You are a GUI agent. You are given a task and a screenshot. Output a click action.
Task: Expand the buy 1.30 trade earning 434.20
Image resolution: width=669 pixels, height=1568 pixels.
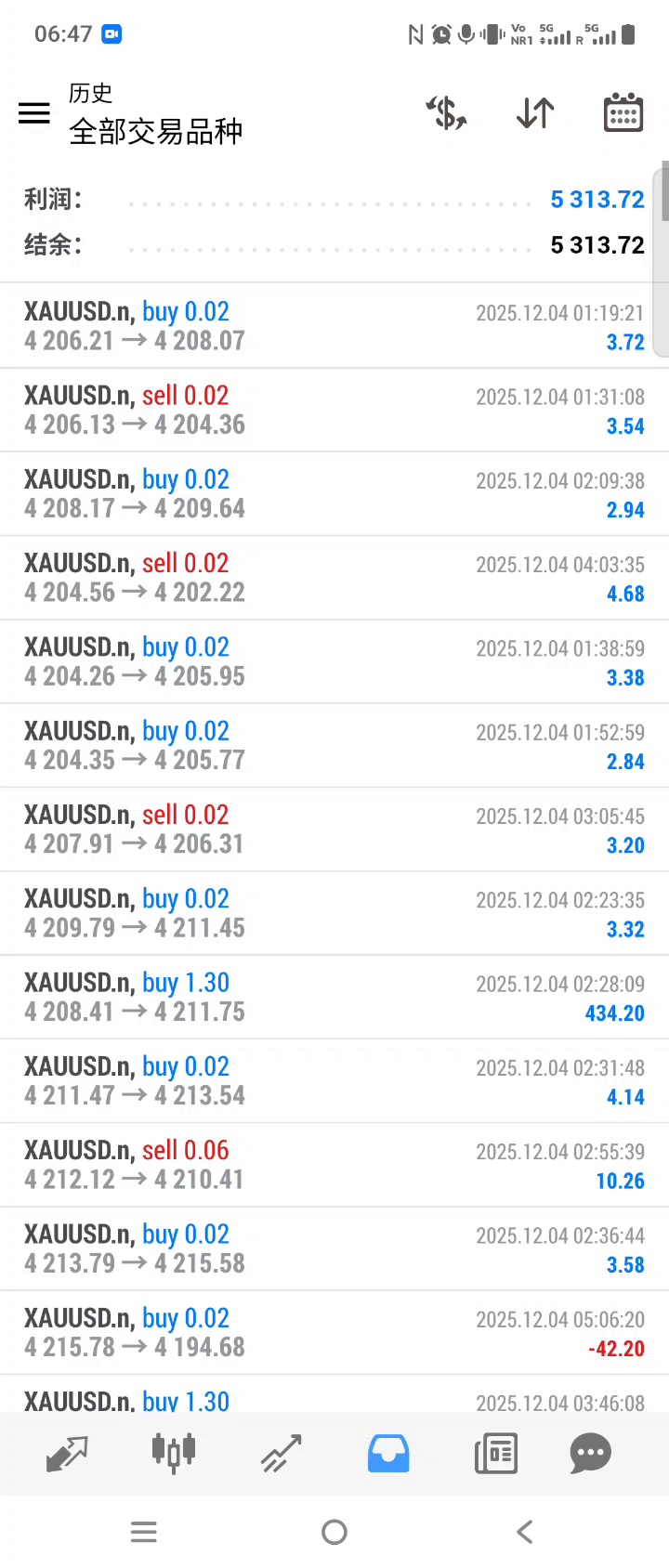coord(334,997)
